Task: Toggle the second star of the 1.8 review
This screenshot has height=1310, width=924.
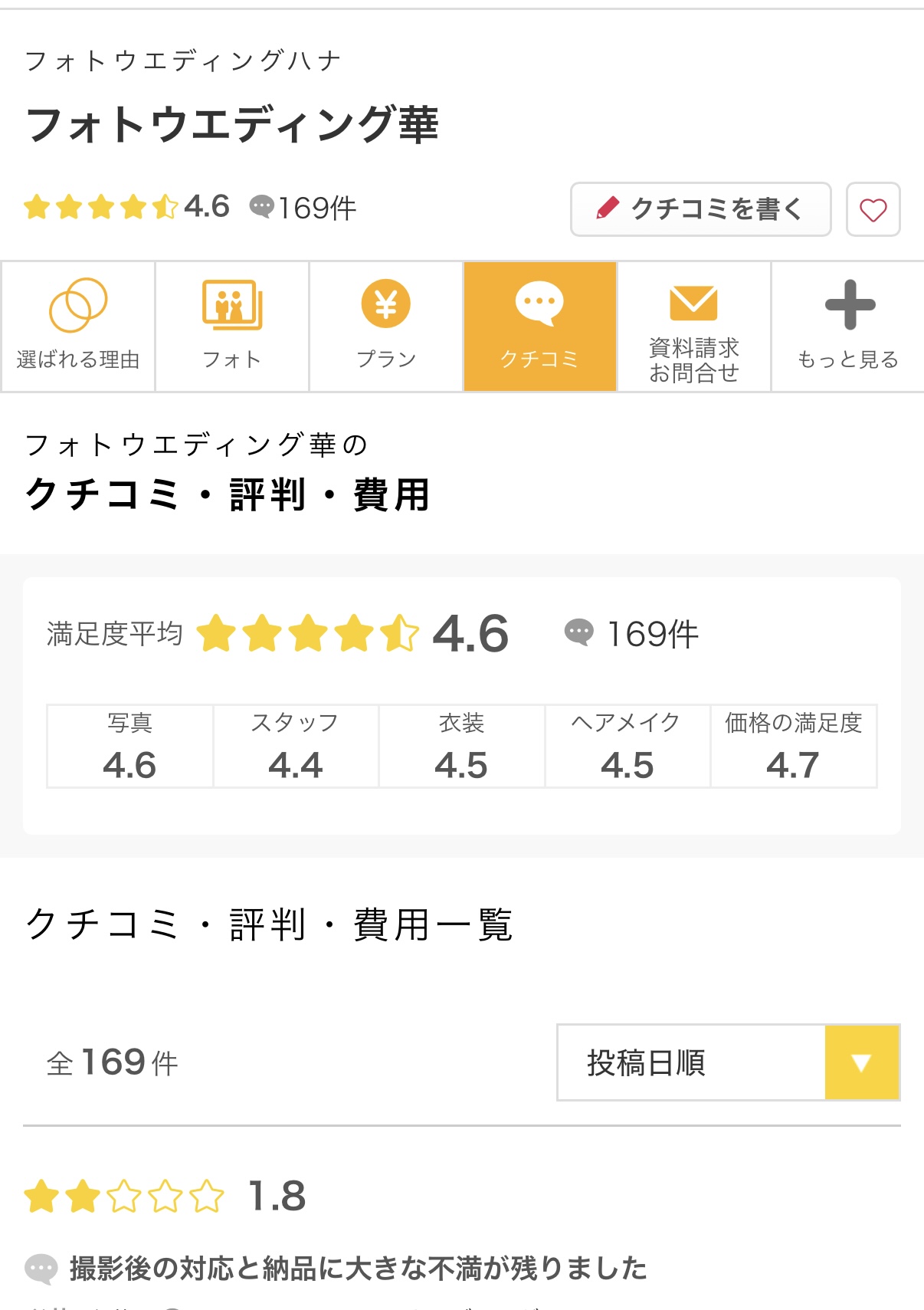Action: pos(80,1195)
